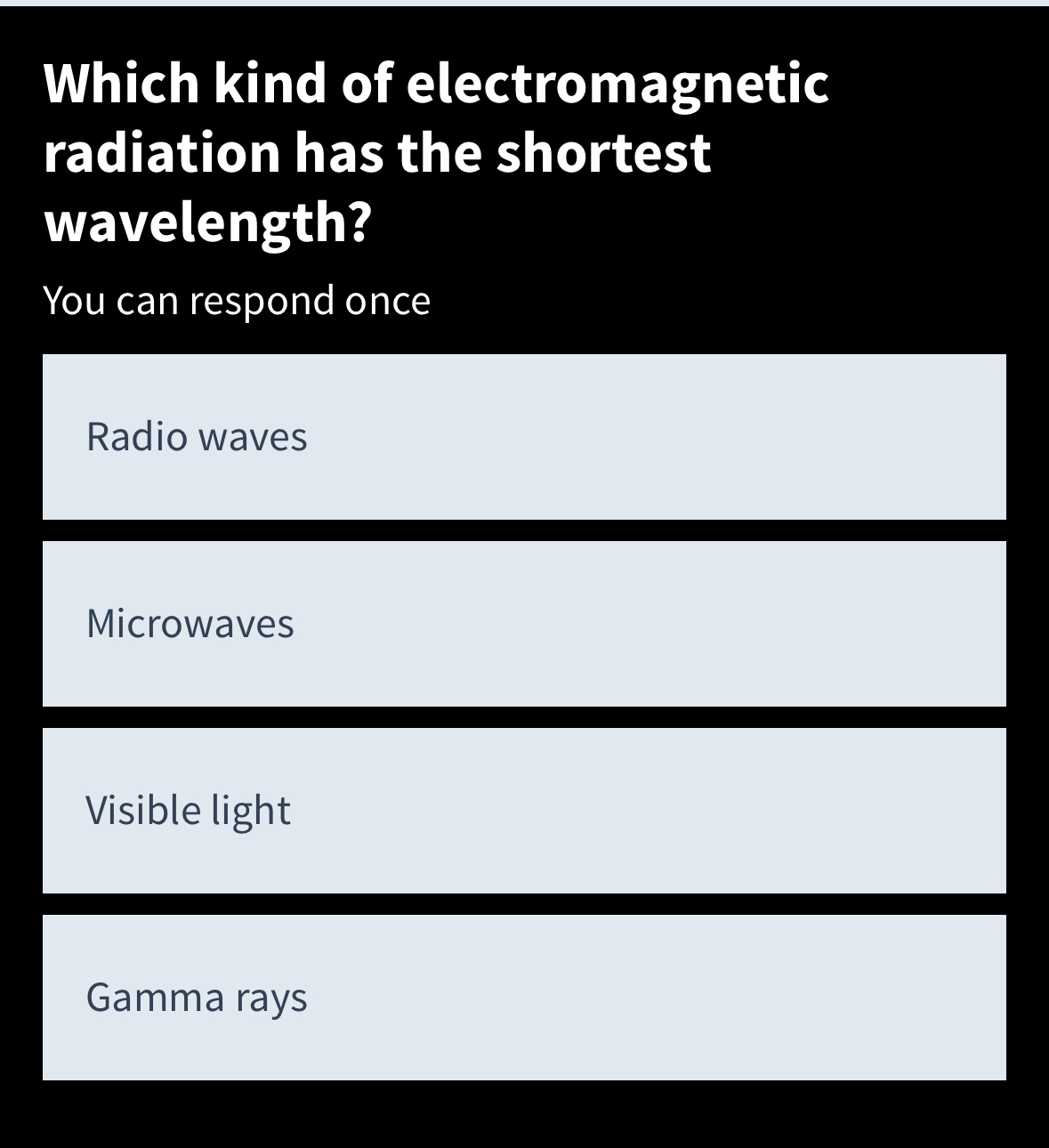Image resolution: width=1049 pixels, height=1148 pixels.
Task: Tap the shortest wavelength question heading
Action: 436,151
